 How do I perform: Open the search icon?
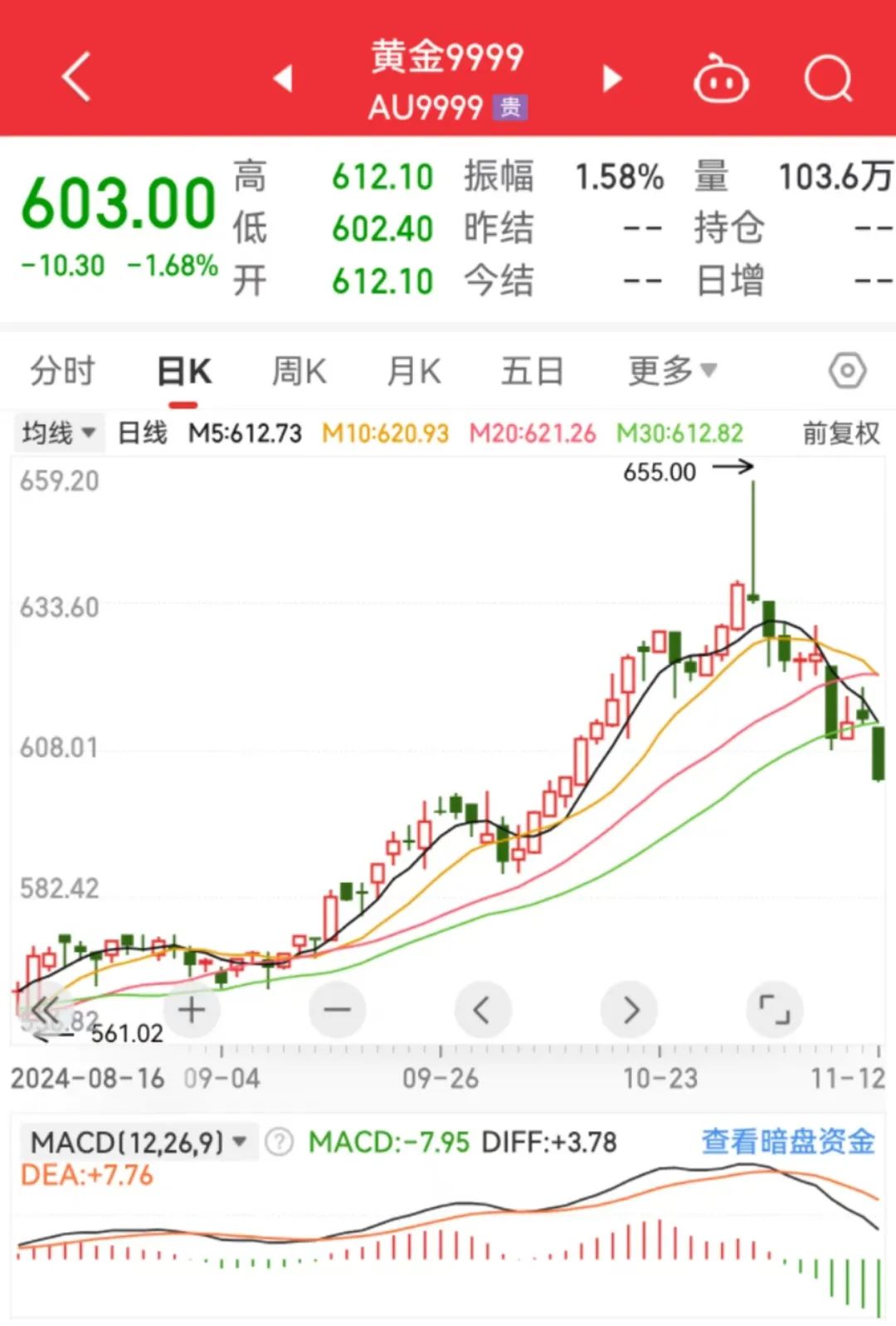point(828,79)
